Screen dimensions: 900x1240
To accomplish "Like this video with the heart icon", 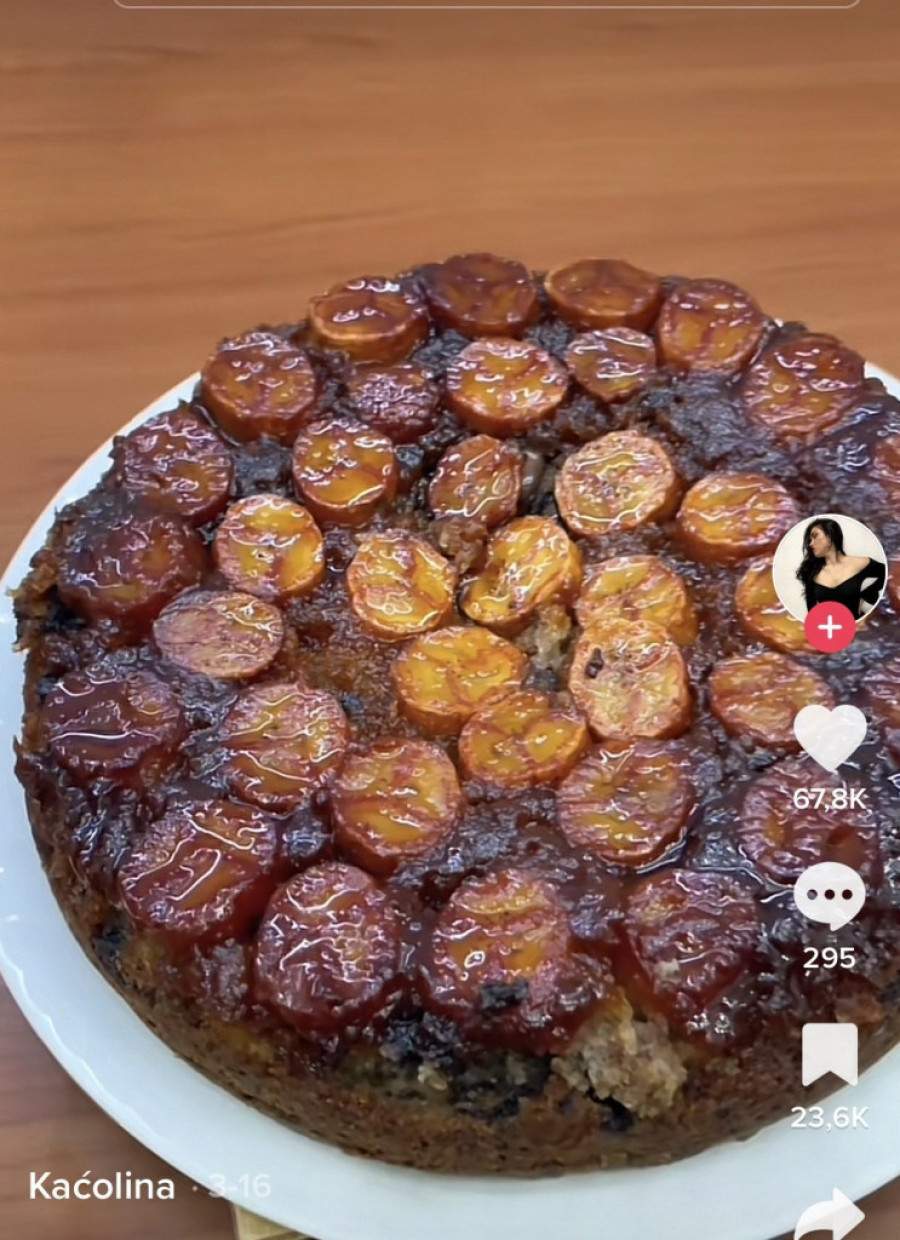I will click(830, 738).
